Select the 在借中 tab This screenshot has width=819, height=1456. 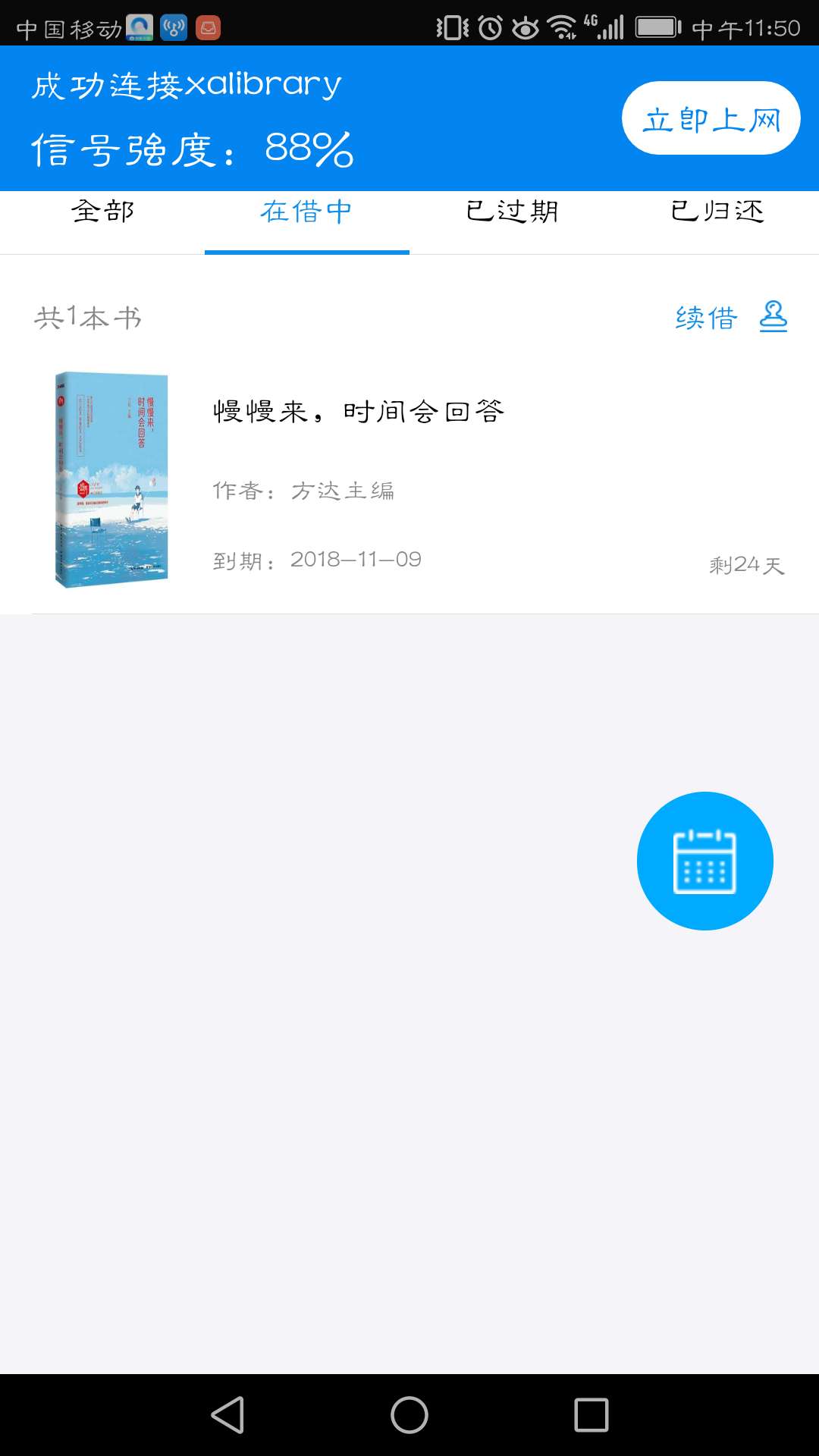coord(305,212)
